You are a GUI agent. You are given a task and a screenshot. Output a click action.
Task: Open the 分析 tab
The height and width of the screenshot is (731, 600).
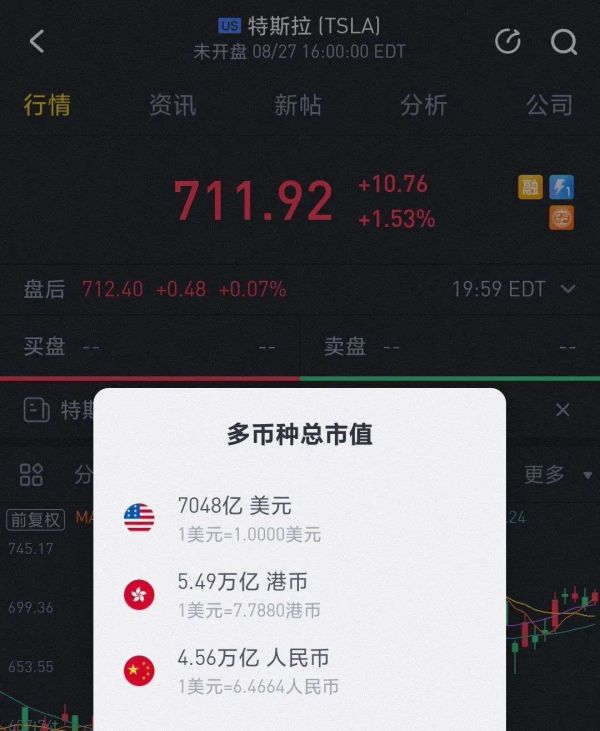(424, 105)
